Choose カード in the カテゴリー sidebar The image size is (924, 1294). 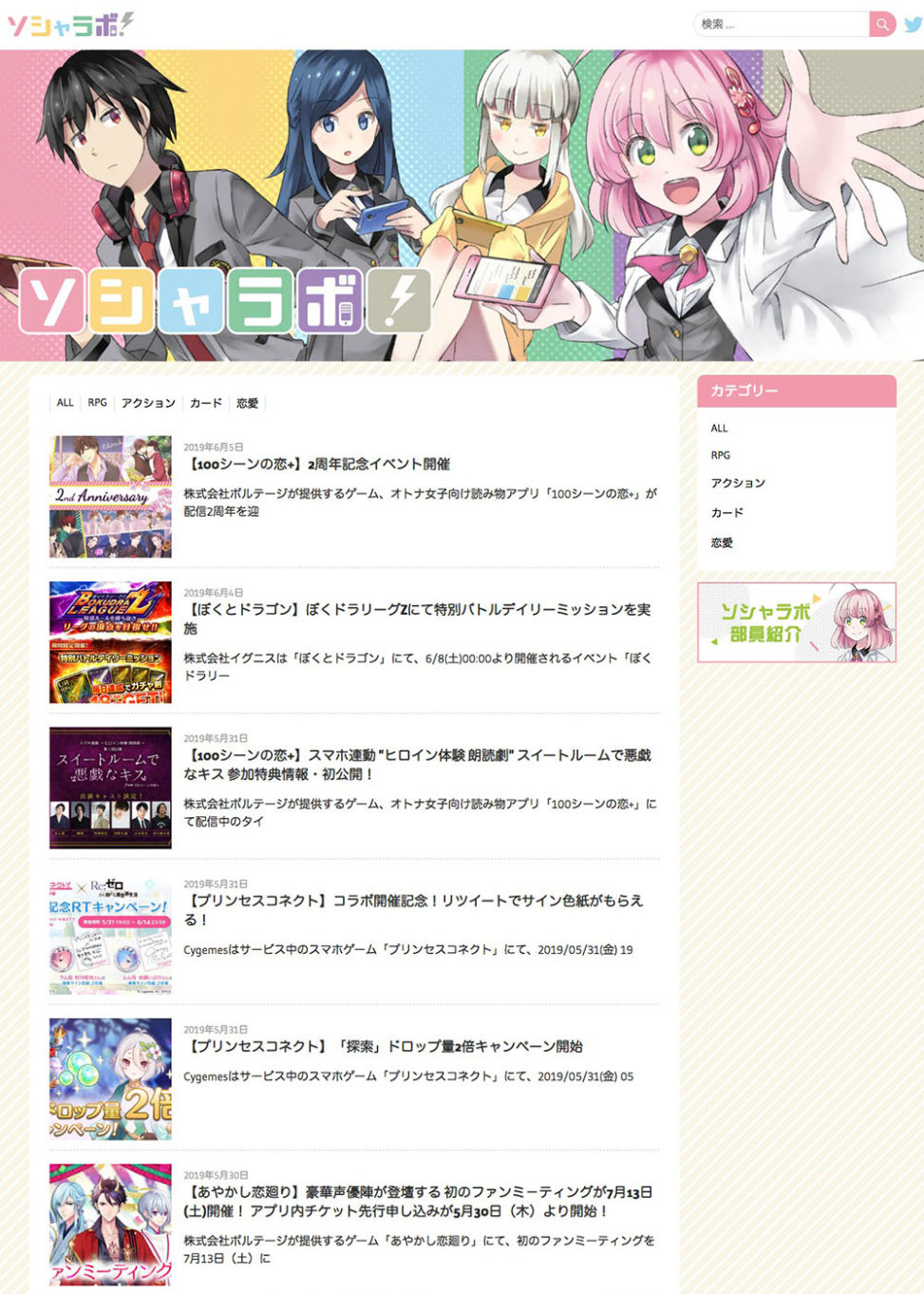point(726,512)
